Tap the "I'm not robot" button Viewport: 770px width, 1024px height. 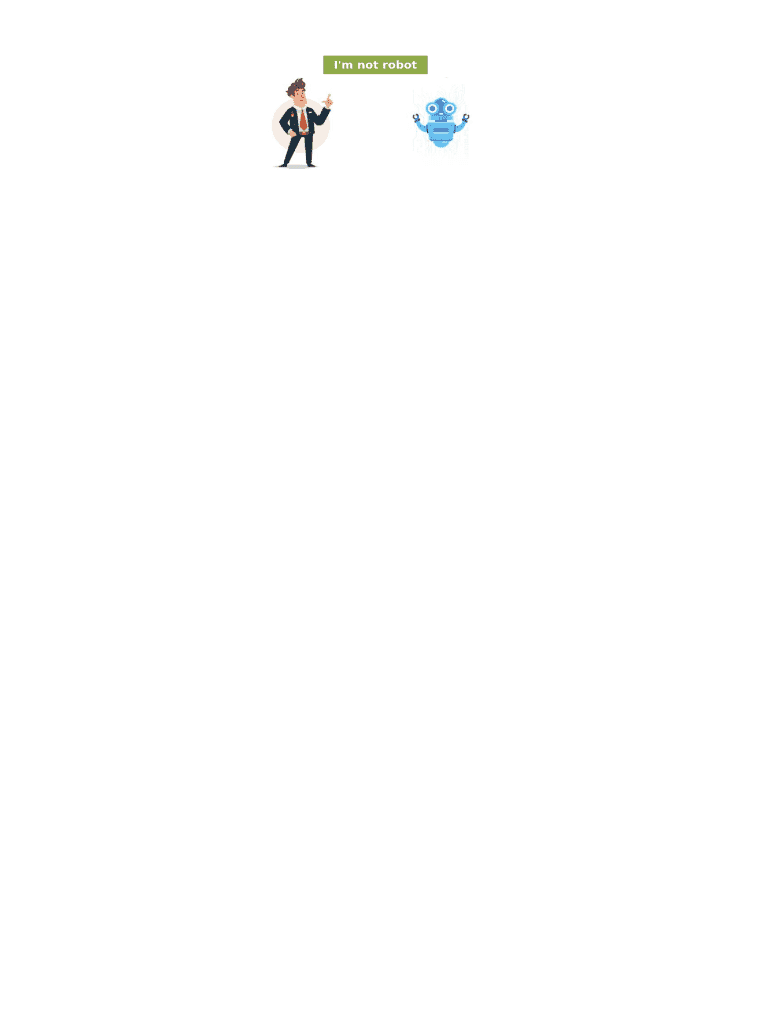(x=375, y=65)
